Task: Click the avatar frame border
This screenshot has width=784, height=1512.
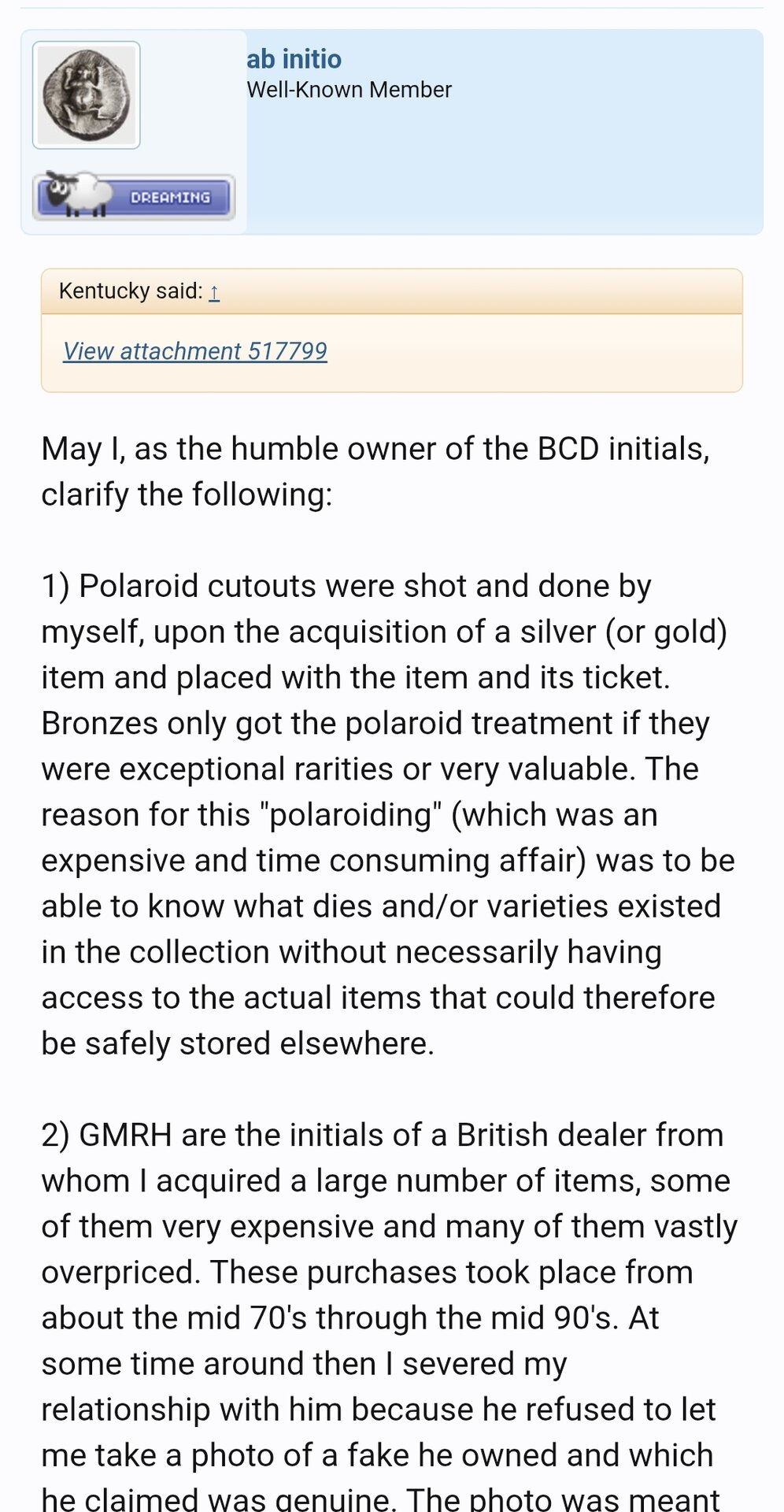Action: (x=87, y=44)
